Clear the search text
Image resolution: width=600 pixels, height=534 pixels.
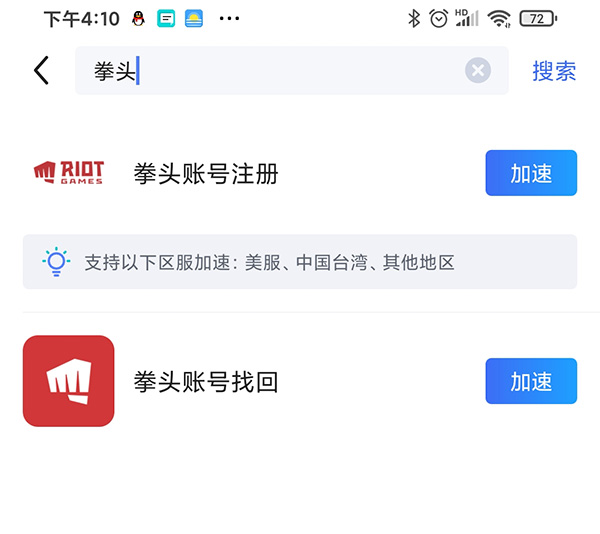point(478,71)
